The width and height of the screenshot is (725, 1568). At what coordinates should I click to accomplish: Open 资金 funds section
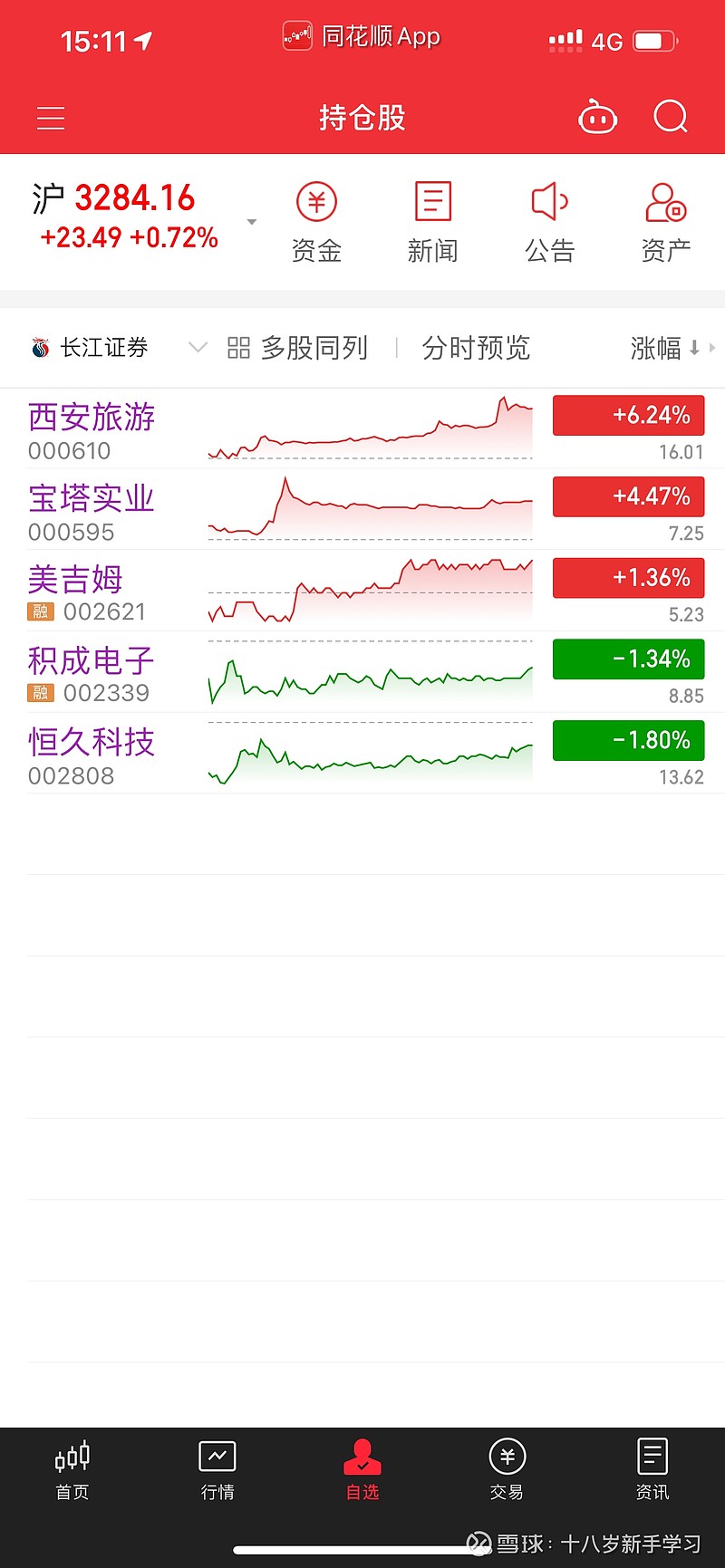tap(316, 223)
